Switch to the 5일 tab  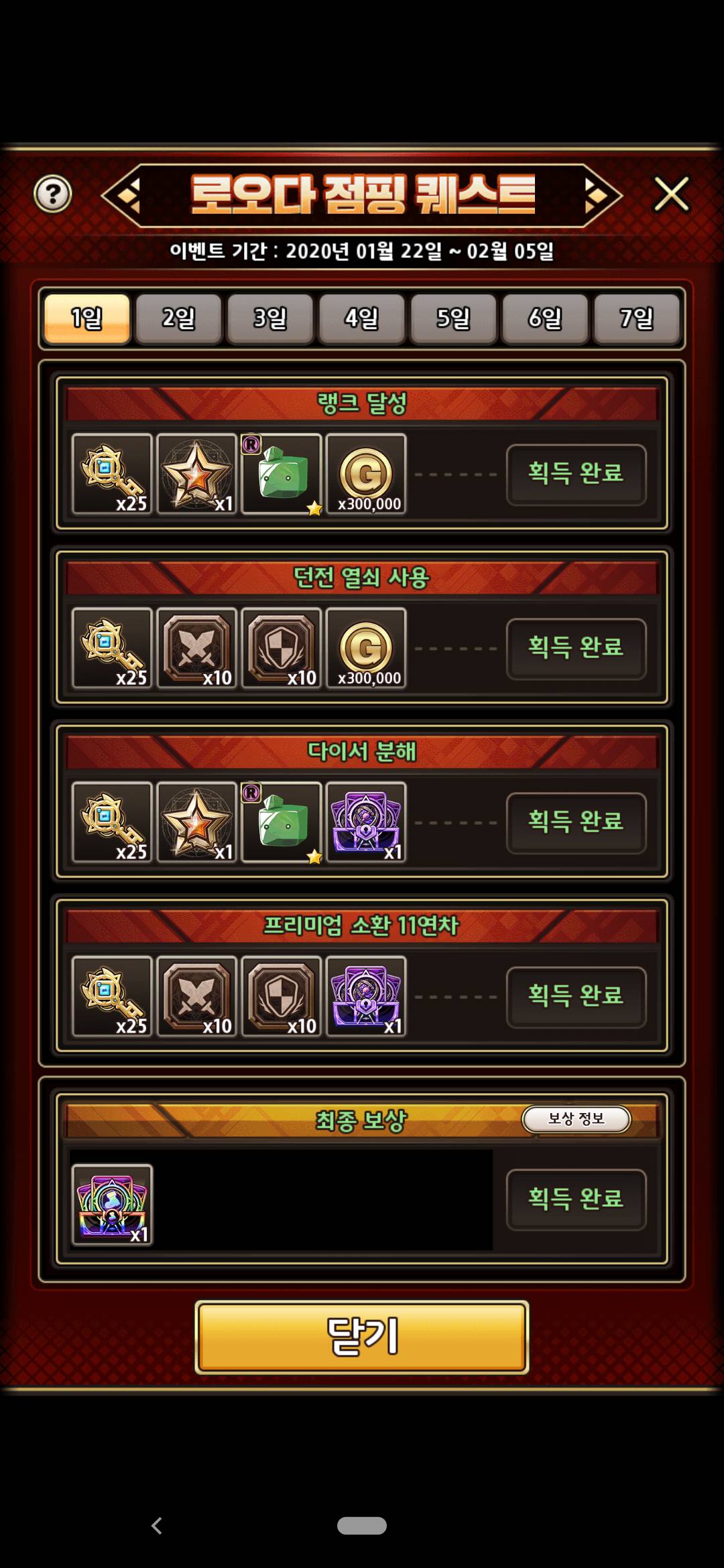click(453, 318)
